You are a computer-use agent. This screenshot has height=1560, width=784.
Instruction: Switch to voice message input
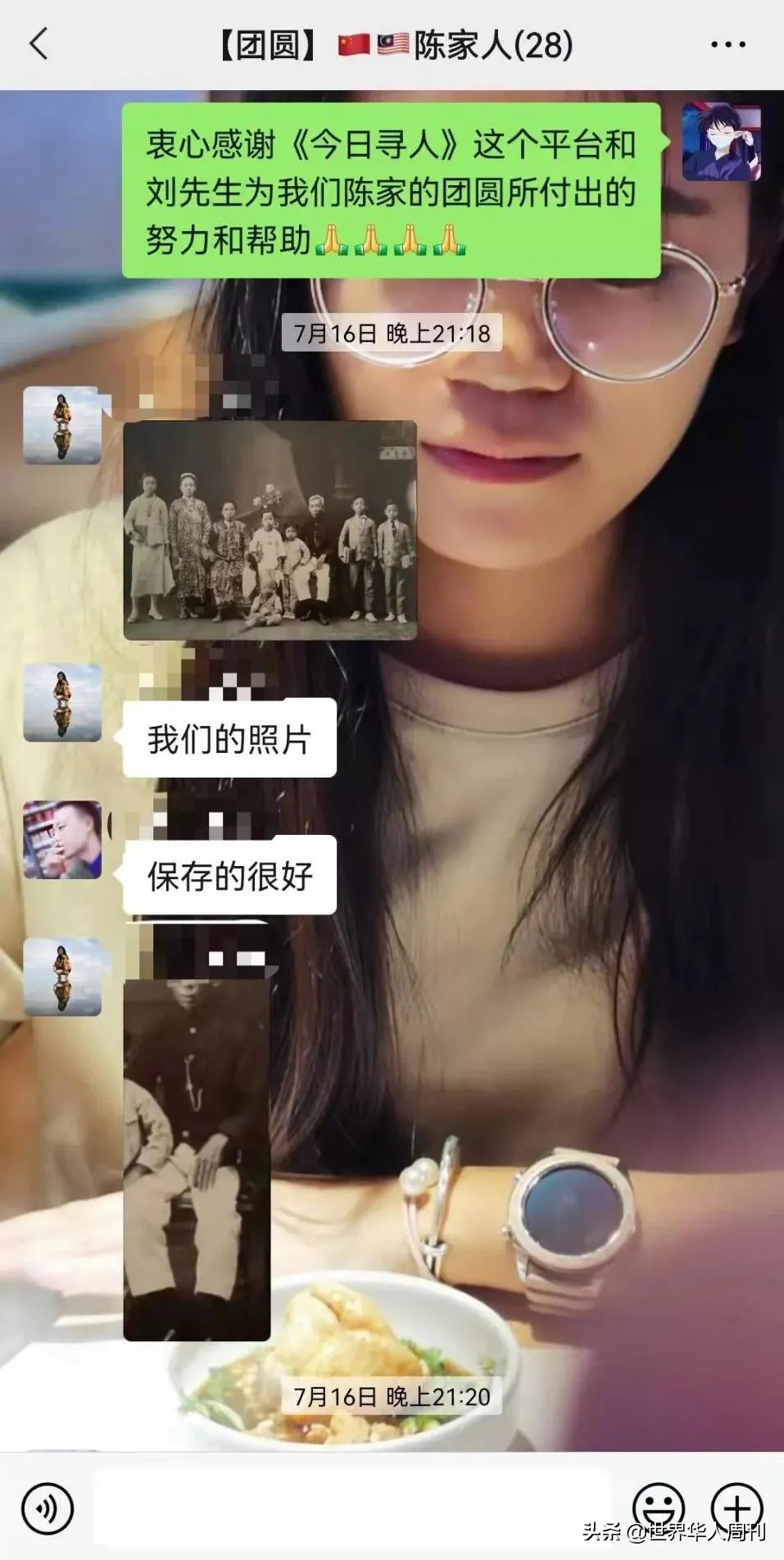[x=48, y=1508]
